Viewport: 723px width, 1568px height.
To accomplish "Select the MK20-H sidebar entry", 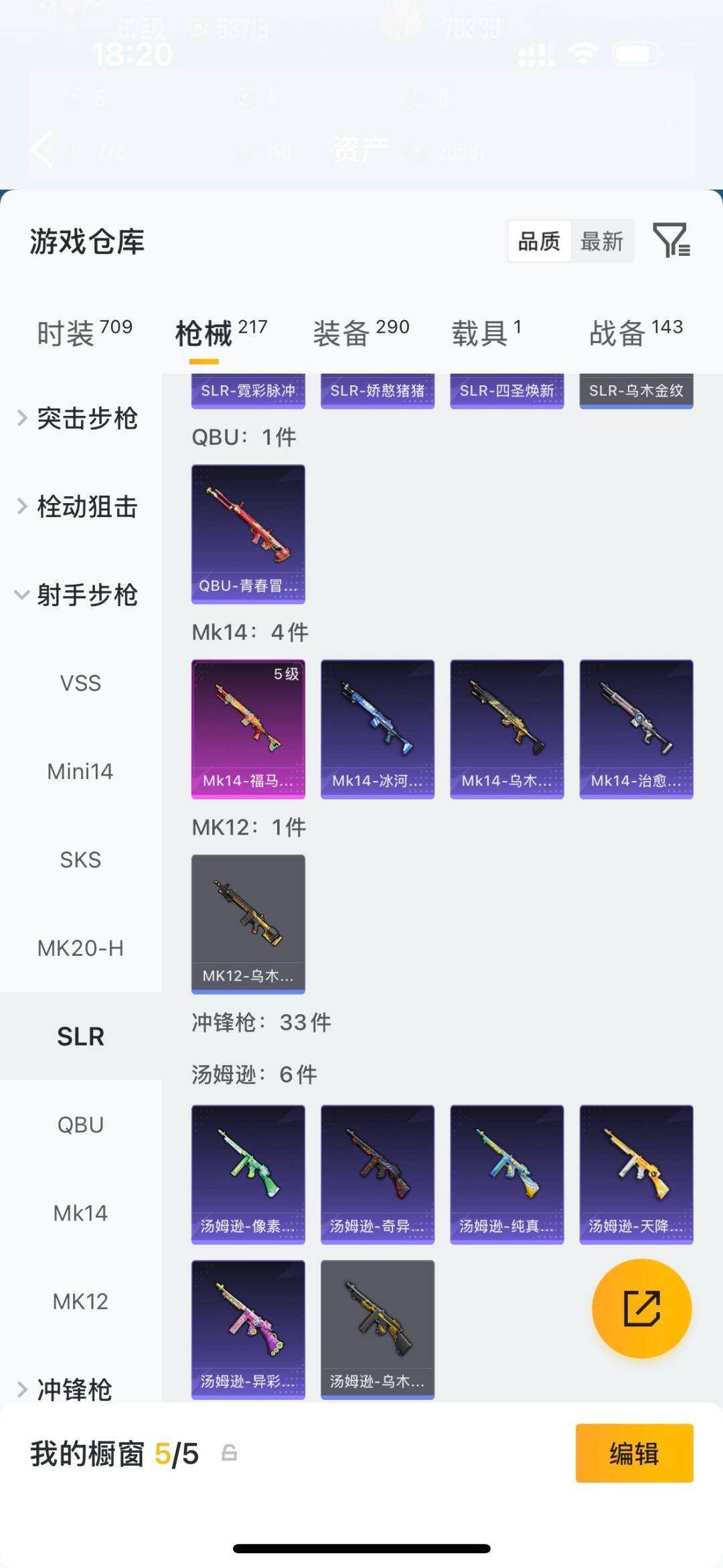I will click(x=80, y=948).
